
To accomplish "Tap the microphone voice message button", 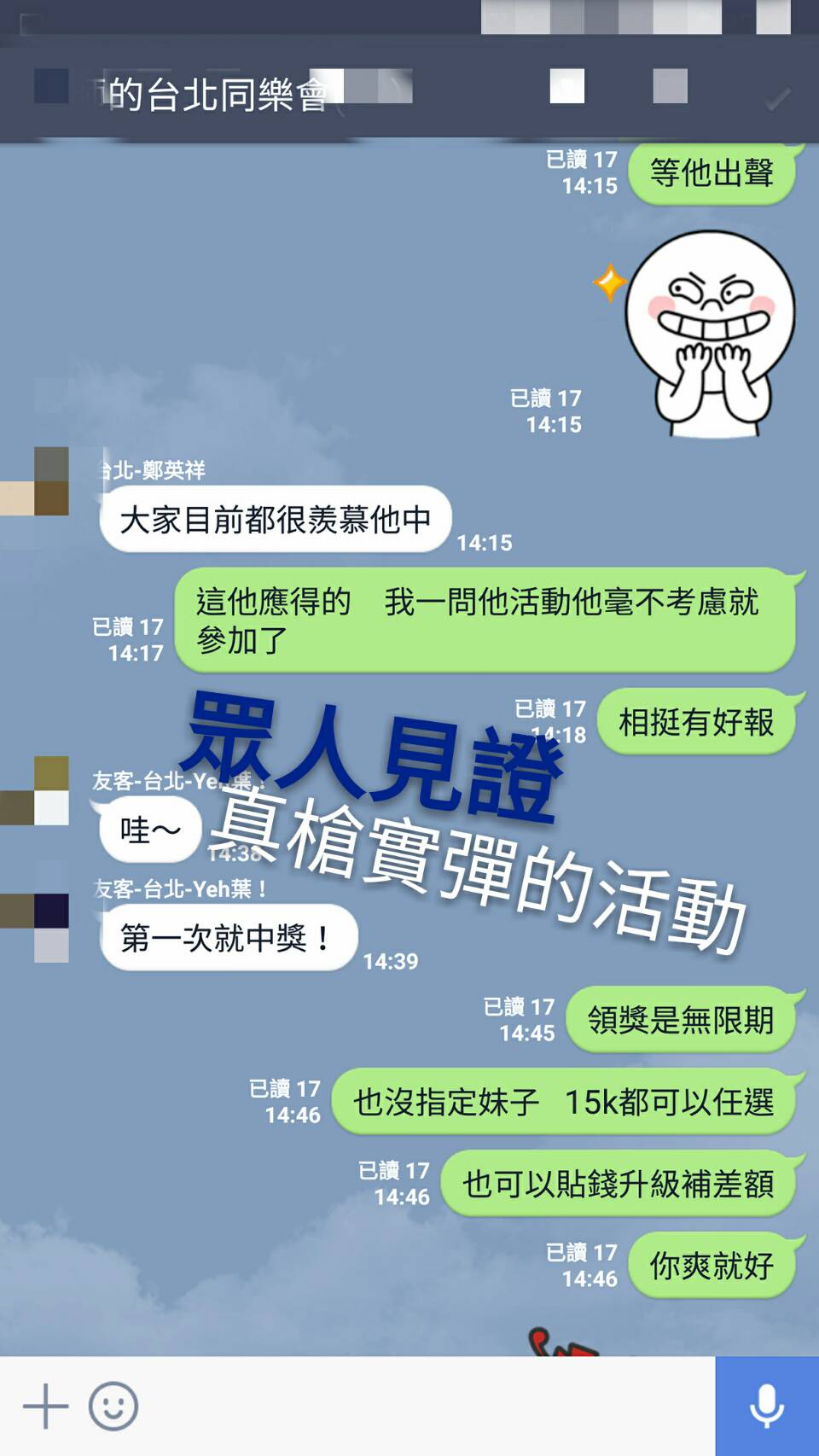I will coord(766,1406).
